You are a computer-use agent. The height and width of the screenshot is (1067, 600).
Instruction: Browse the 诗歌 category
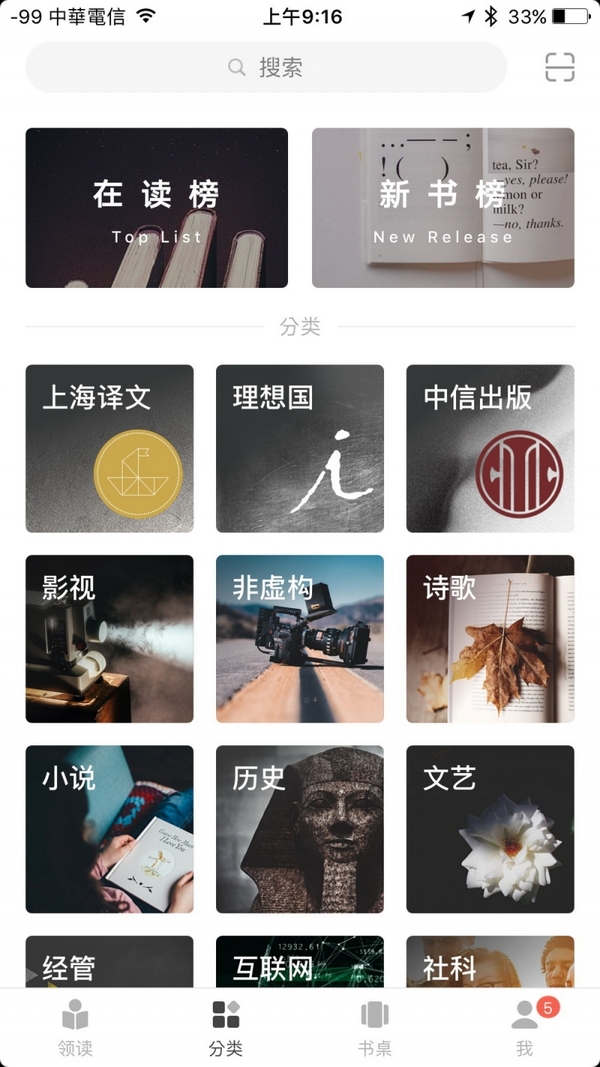(x=490, y=639)
